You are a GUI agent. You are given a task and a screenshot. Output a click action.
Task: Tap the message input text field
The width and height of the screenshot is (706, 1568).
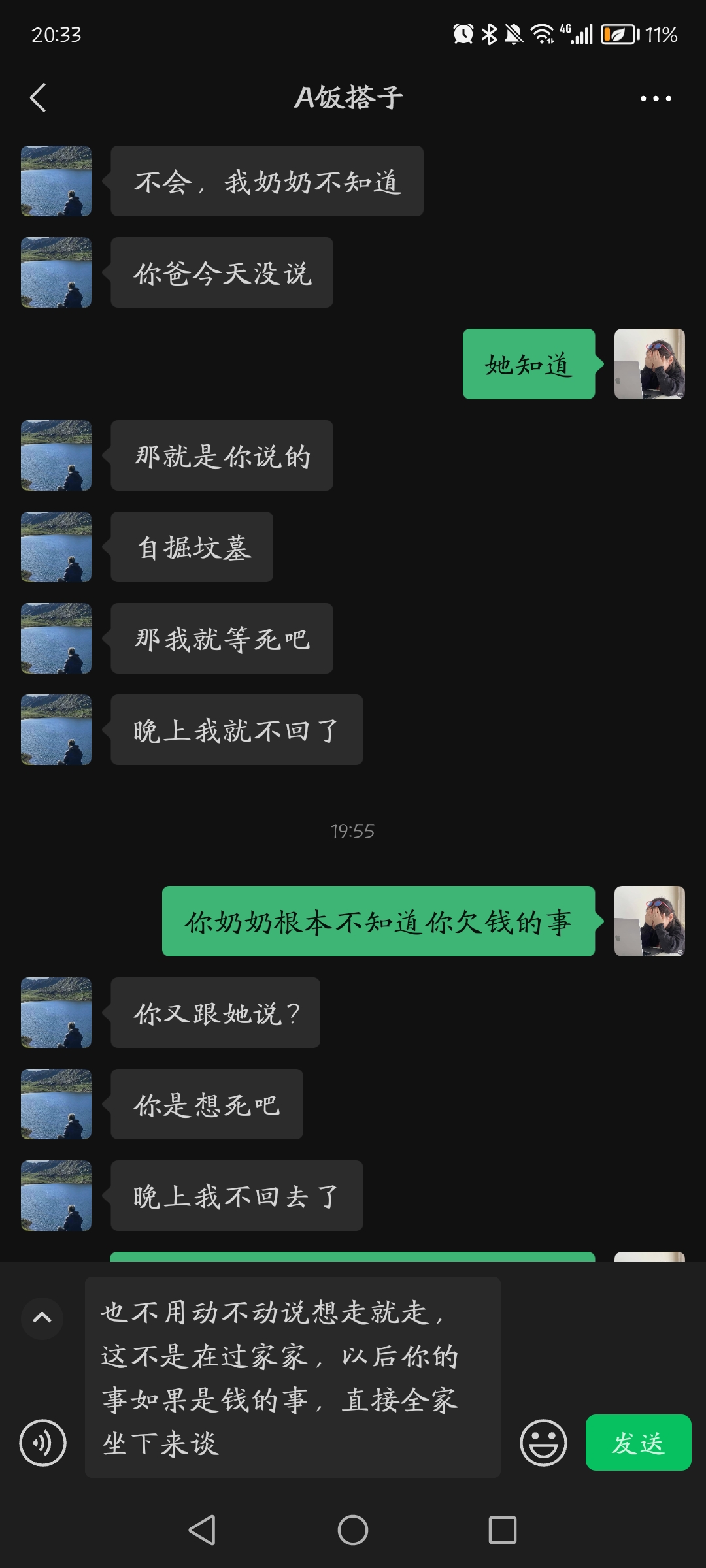click(x=292, y=1377)
